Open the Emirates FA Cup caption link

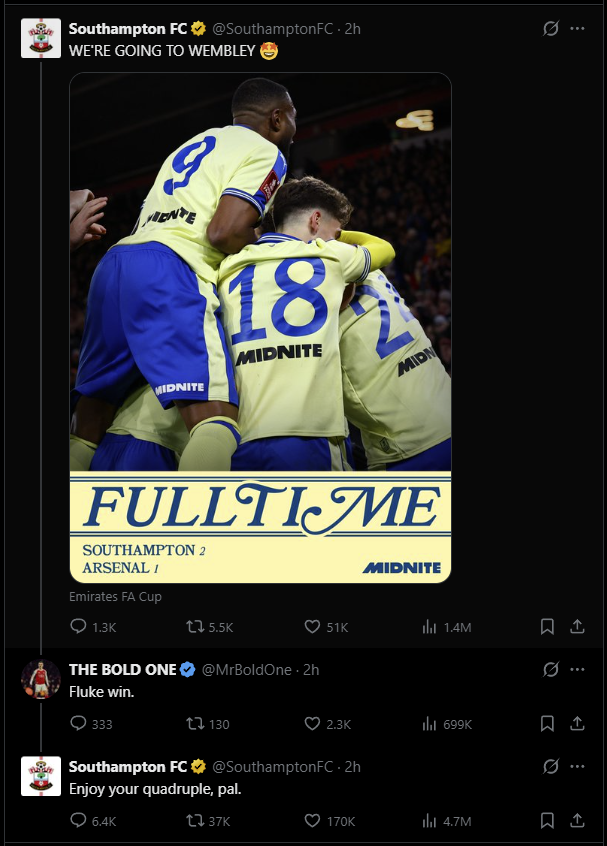(x=115, y=596)
